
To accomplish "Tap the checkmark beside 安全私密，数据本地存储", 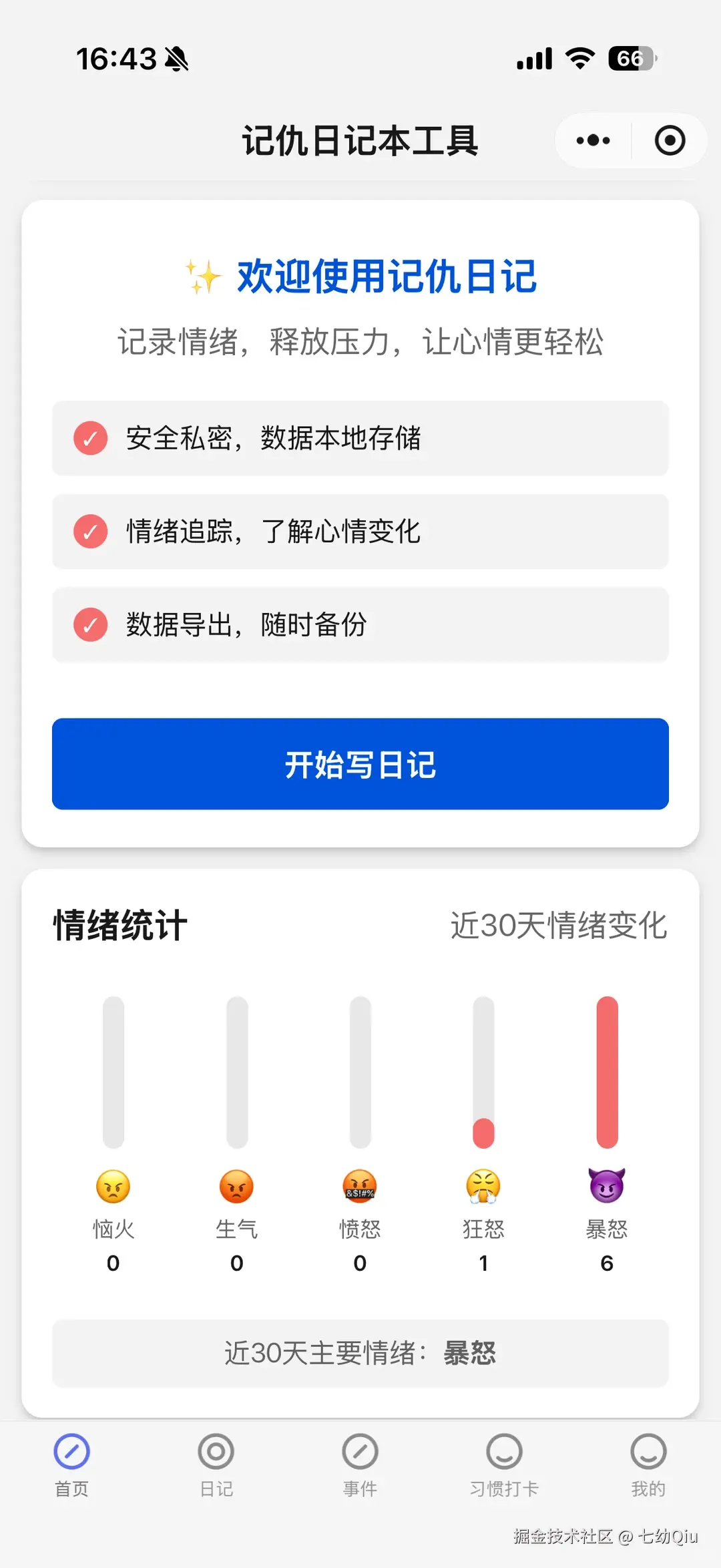I will 89,439.
